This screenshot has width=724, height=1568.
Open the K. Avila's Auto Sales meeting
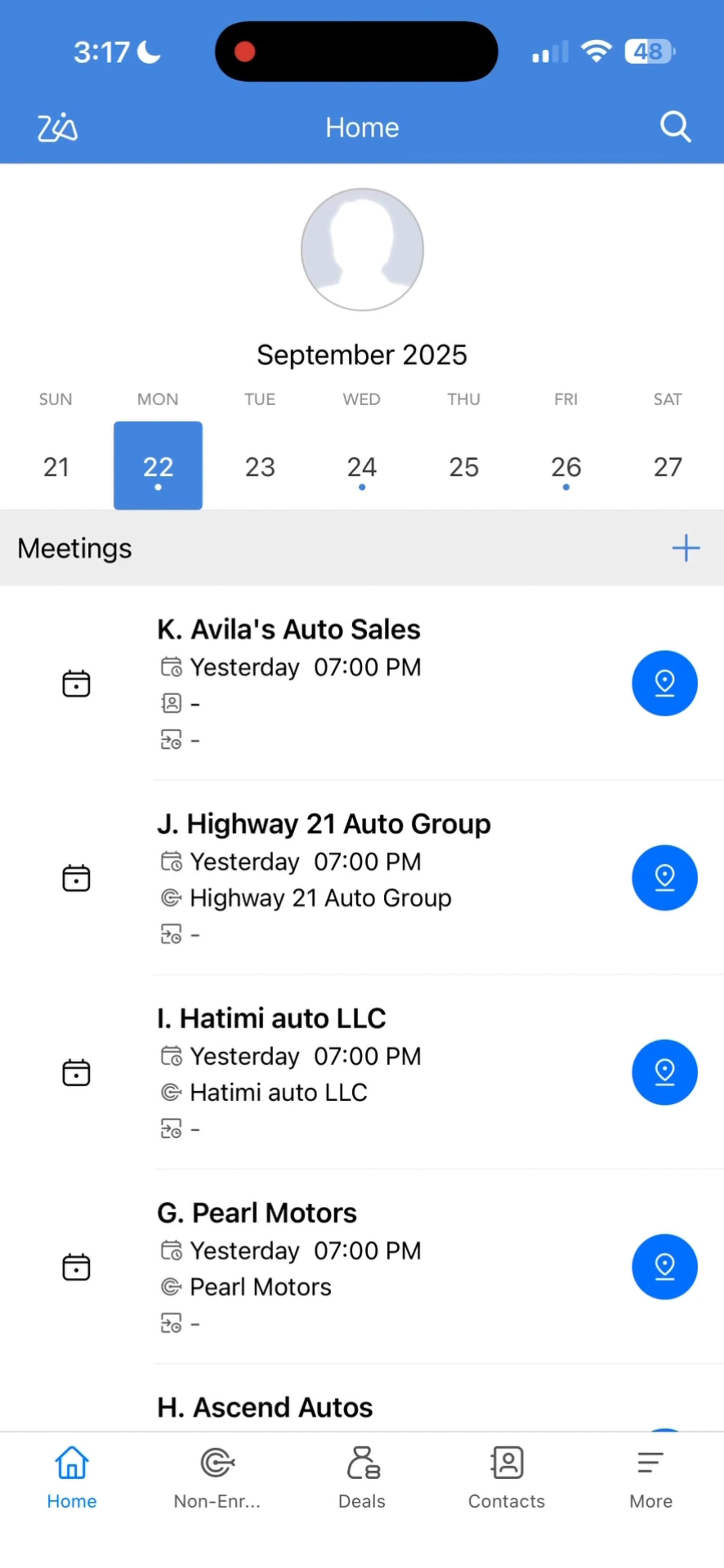(289, 629)
